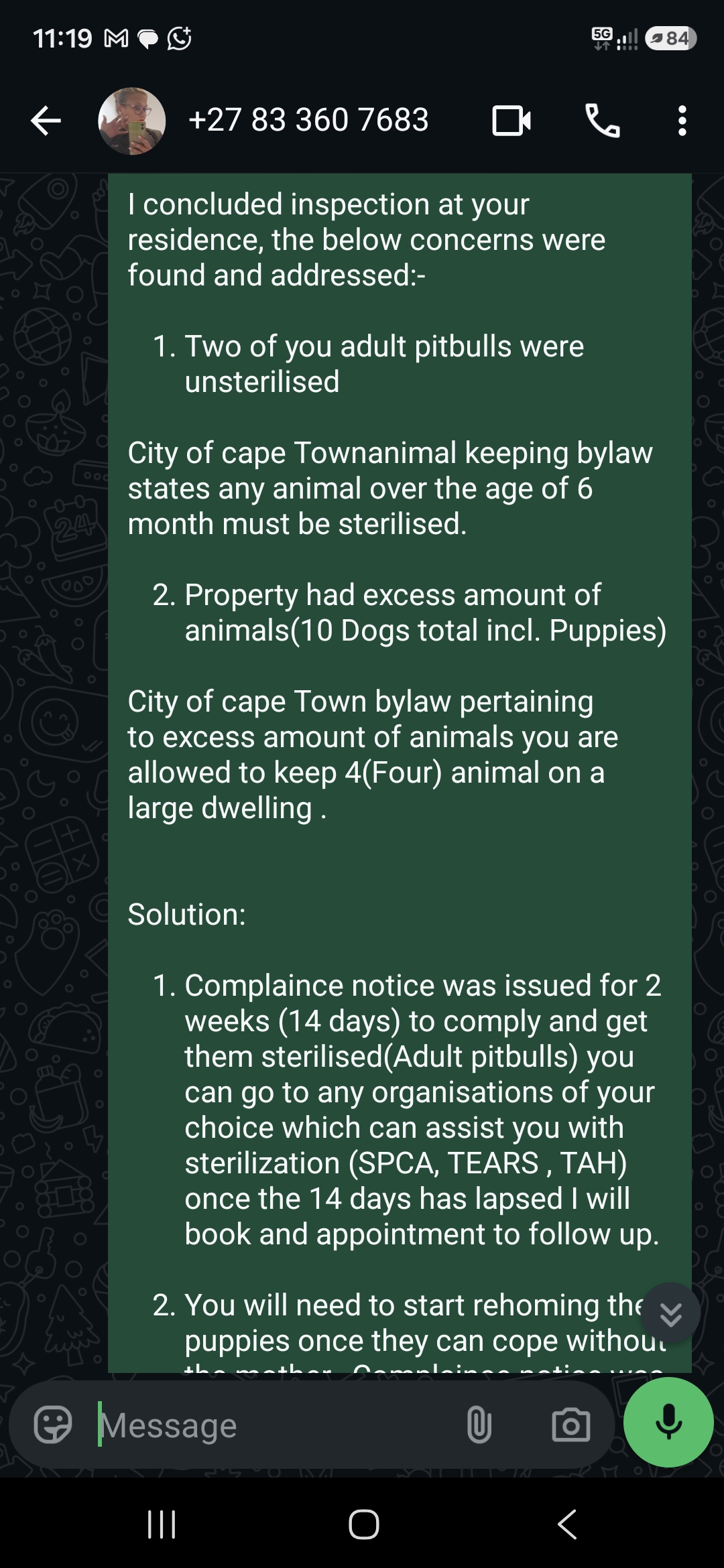Go back to the chat list
The image size is (724, 1568).
click(x=46, y=121)
